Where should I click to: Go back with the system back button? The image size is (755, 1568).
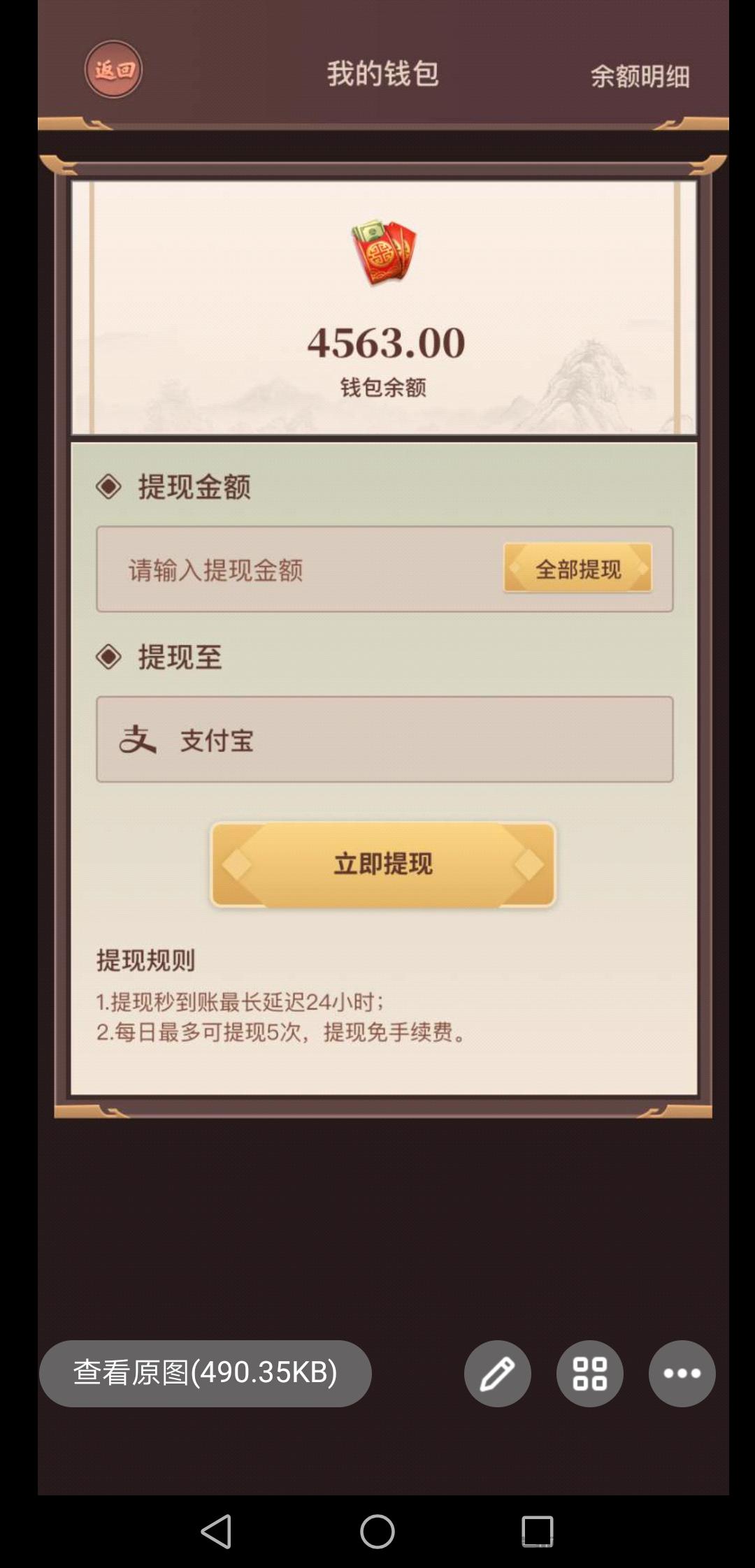216,1532
